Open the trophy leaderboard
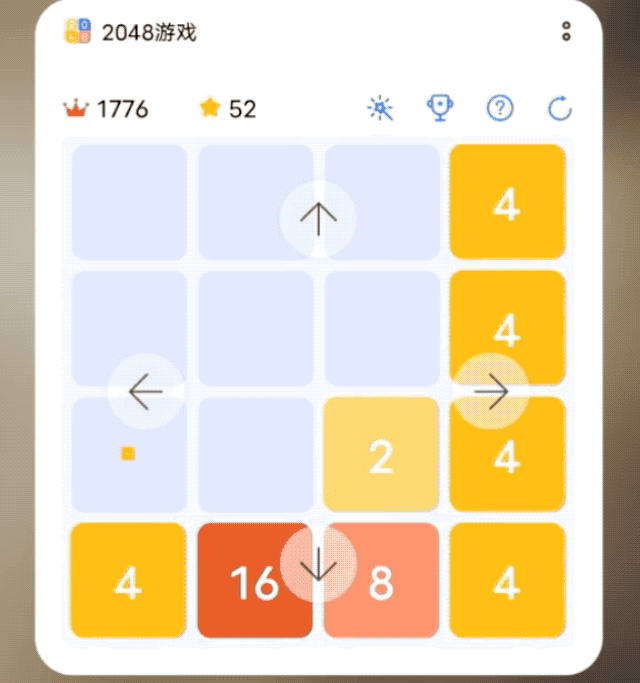This screenshot has width=640, height=683. tap(439, 108)
